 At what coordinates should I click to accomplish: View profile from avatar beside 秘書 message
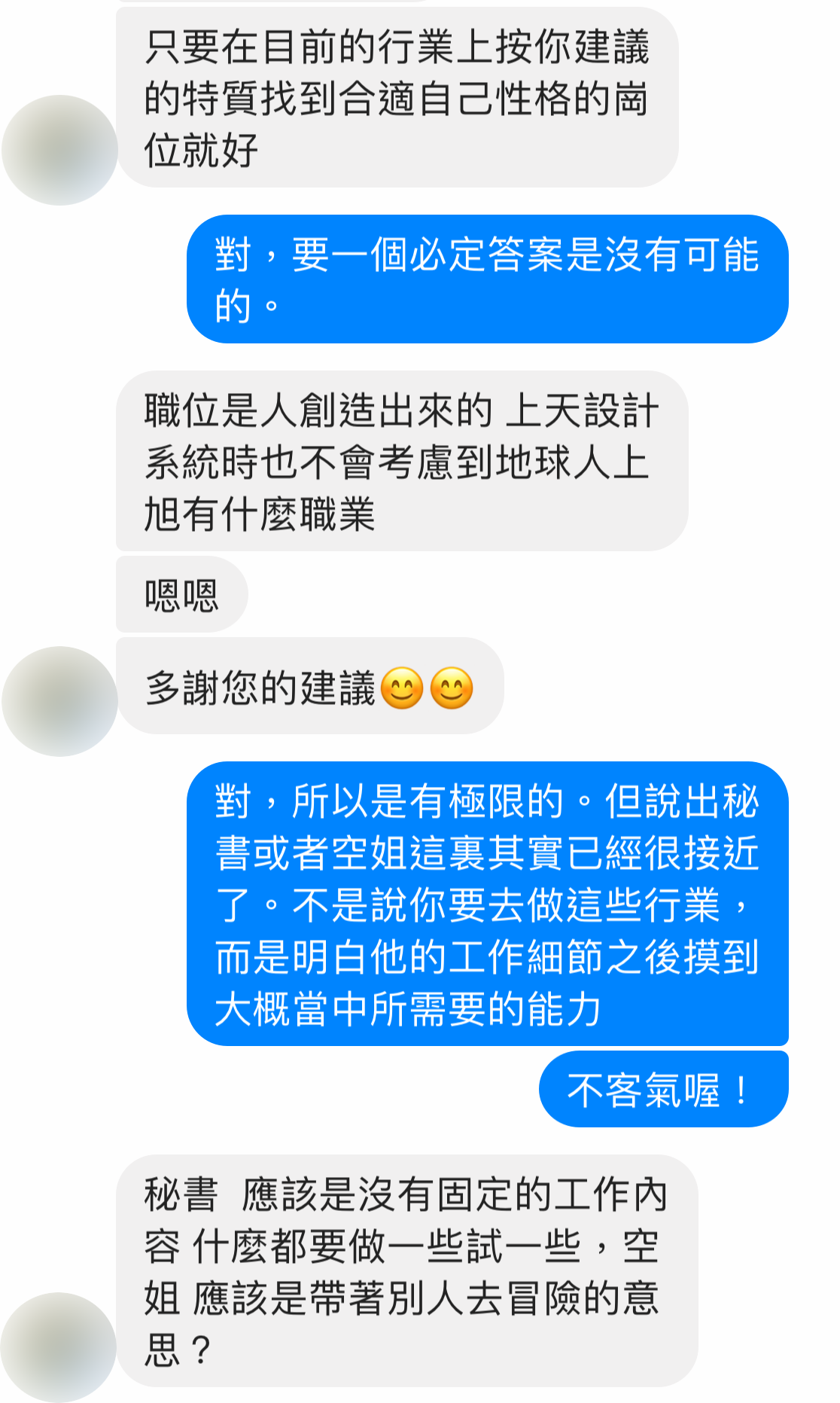coord(59,1347)
